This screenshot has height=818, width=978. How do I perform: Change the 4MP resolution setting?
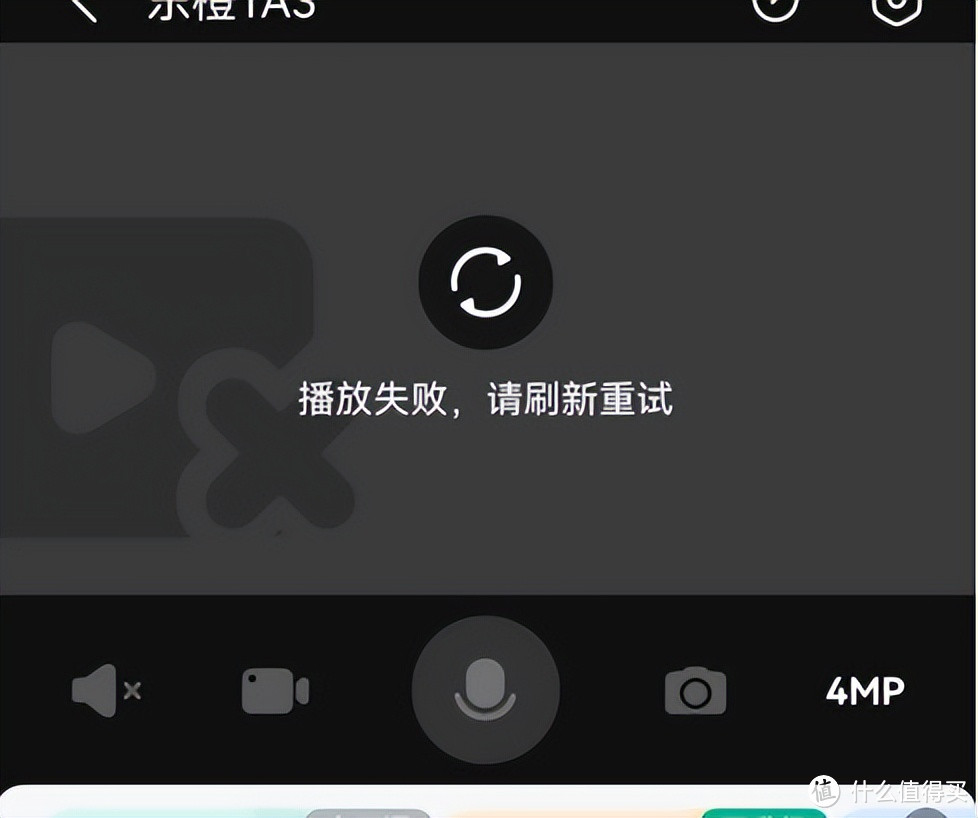pyautogui.click(x=865, y=691)
